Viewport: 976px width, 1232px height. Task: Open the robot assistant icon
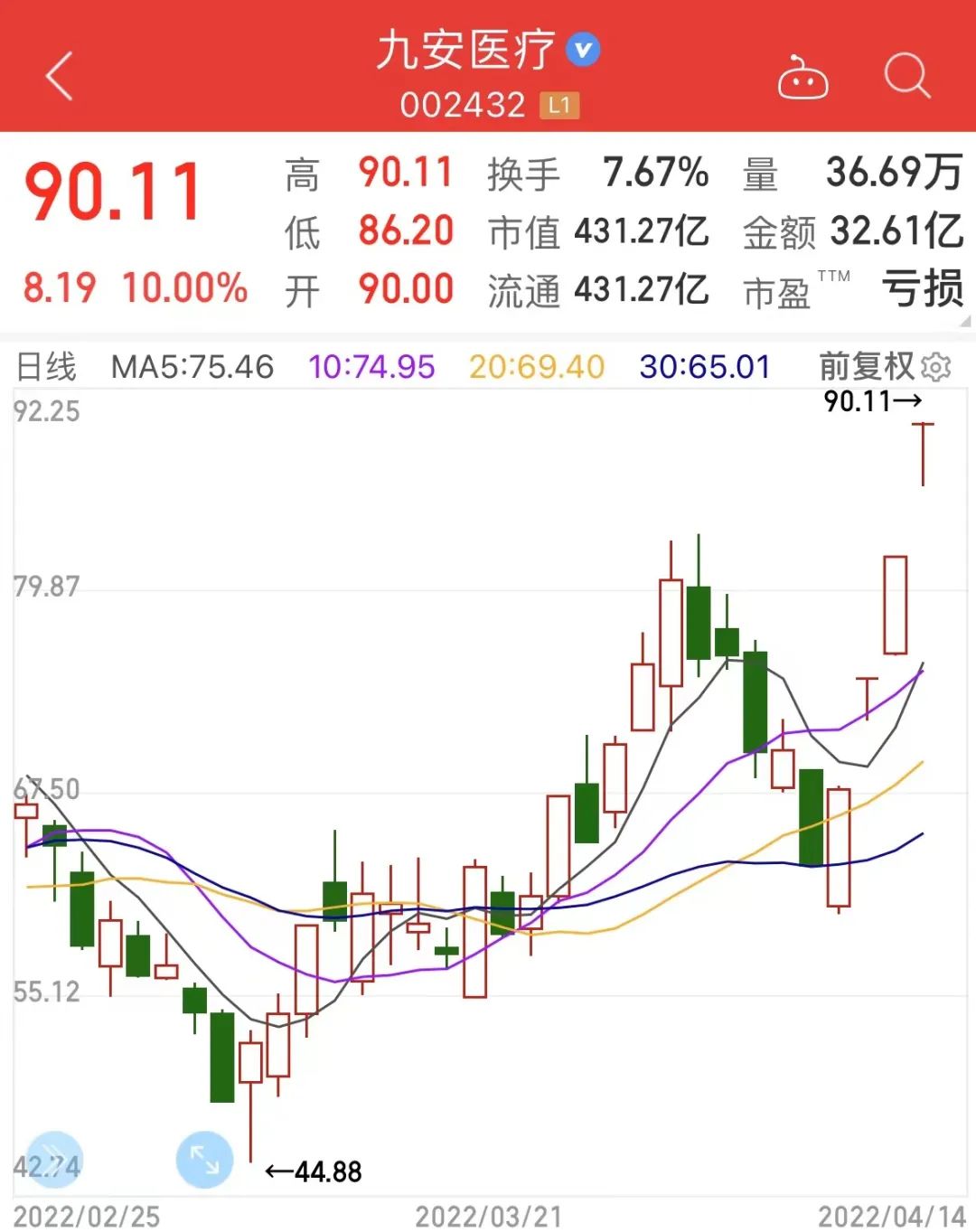(802, 78)
